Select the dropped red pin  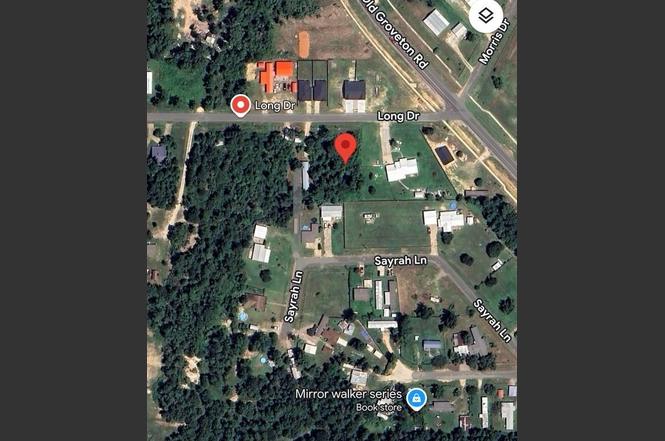345,146
